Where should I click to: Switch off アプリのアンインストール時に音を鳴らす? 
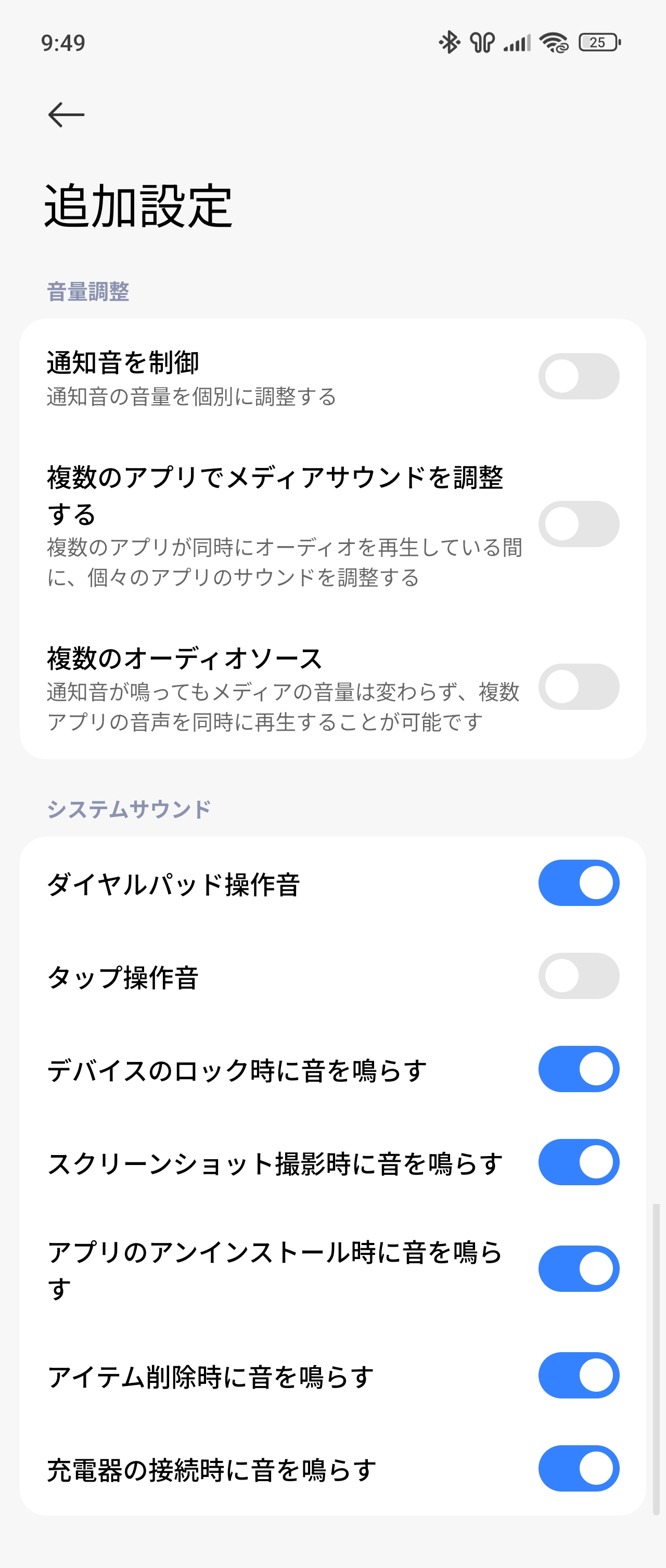[579, 1268]
